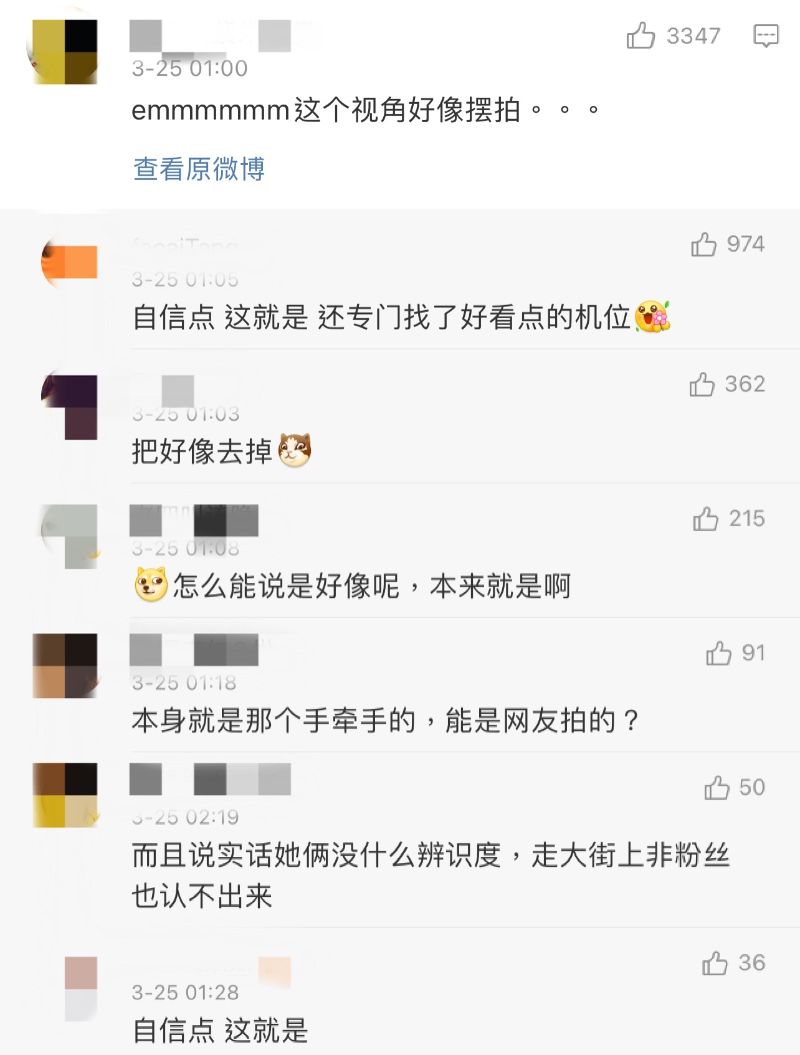Image resolution: width=800 pixels, height=1055 pixels.
Task: Open the reply icon on the top comment
Action: 766,37
